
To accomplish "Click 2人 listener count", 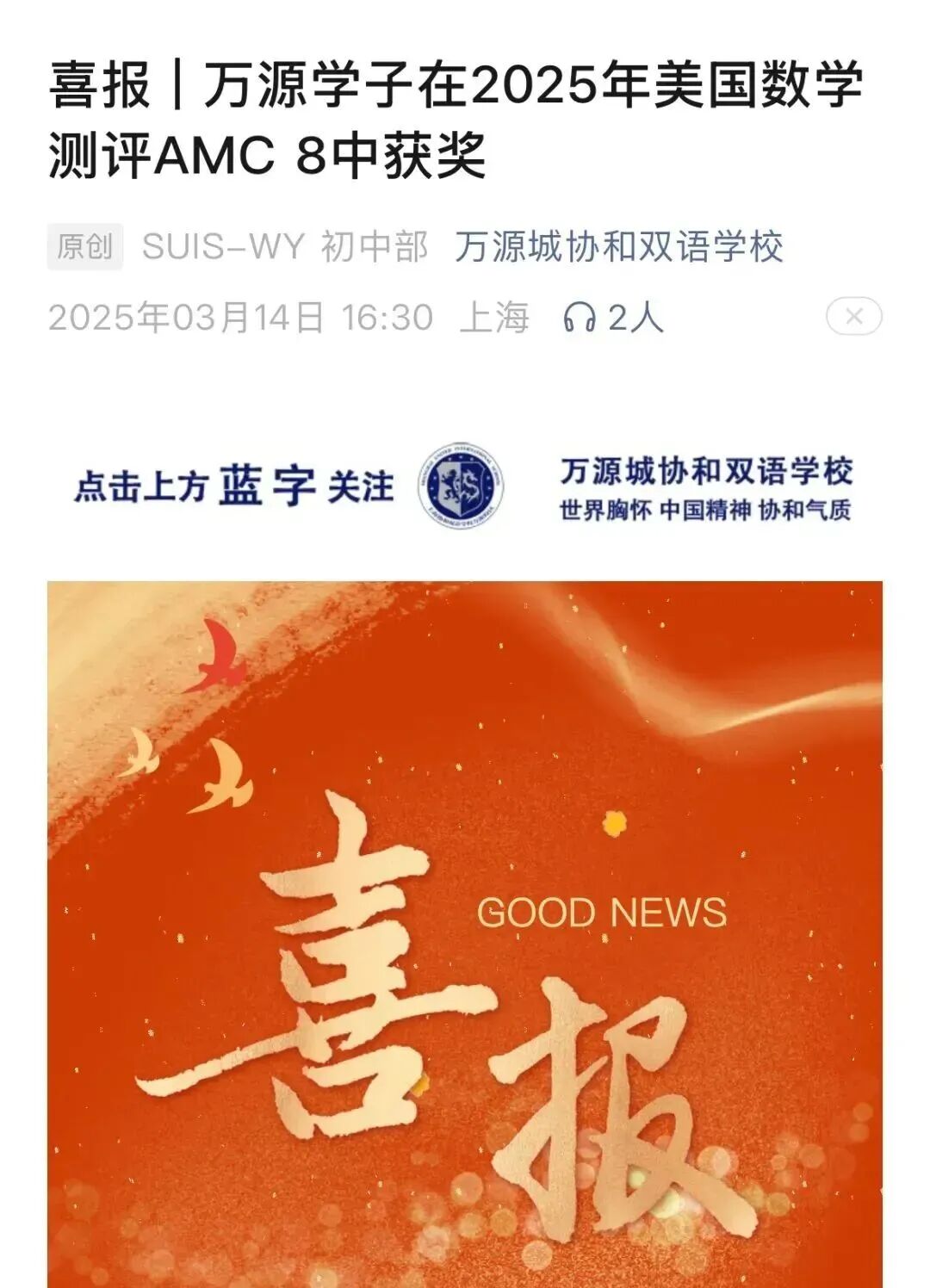I will [x=635, y=317].
